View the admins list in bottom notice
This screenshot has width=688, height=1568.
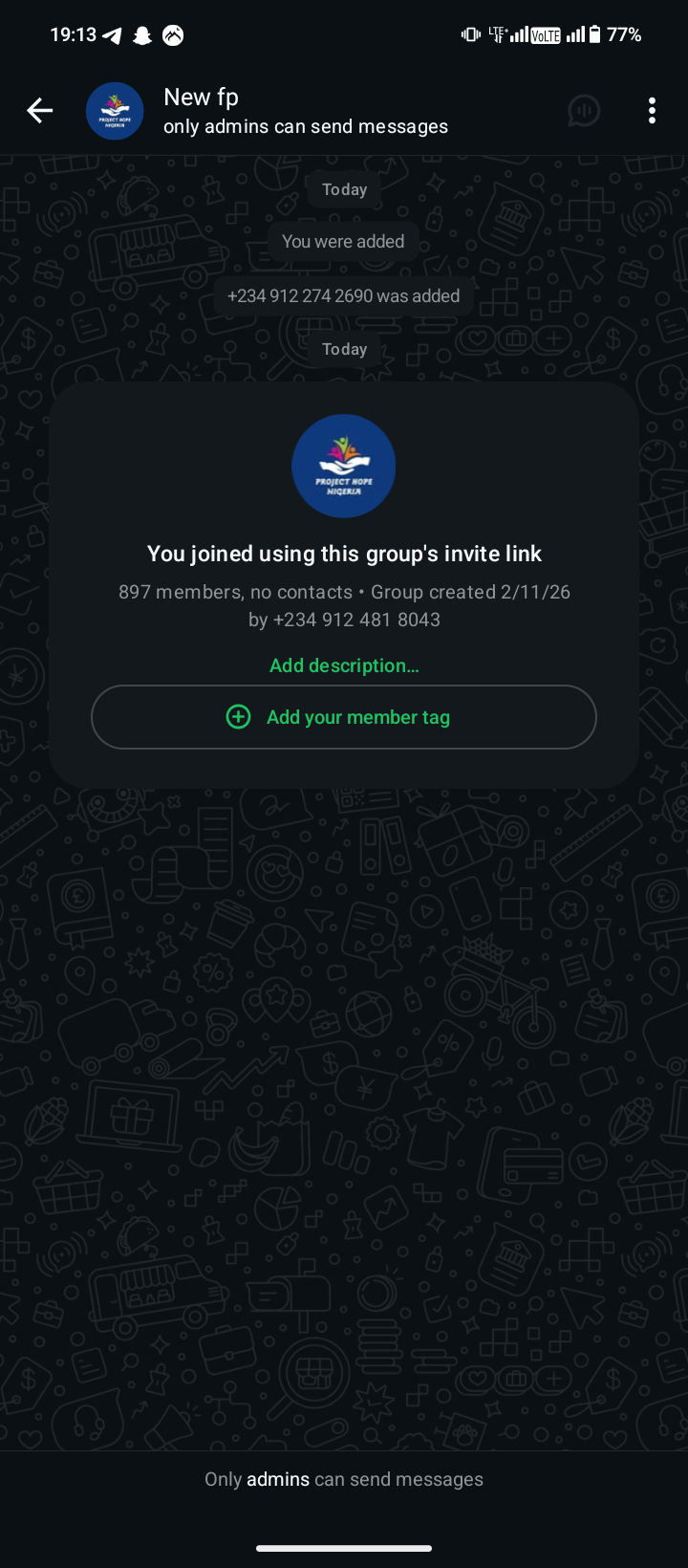point(278,1479)
